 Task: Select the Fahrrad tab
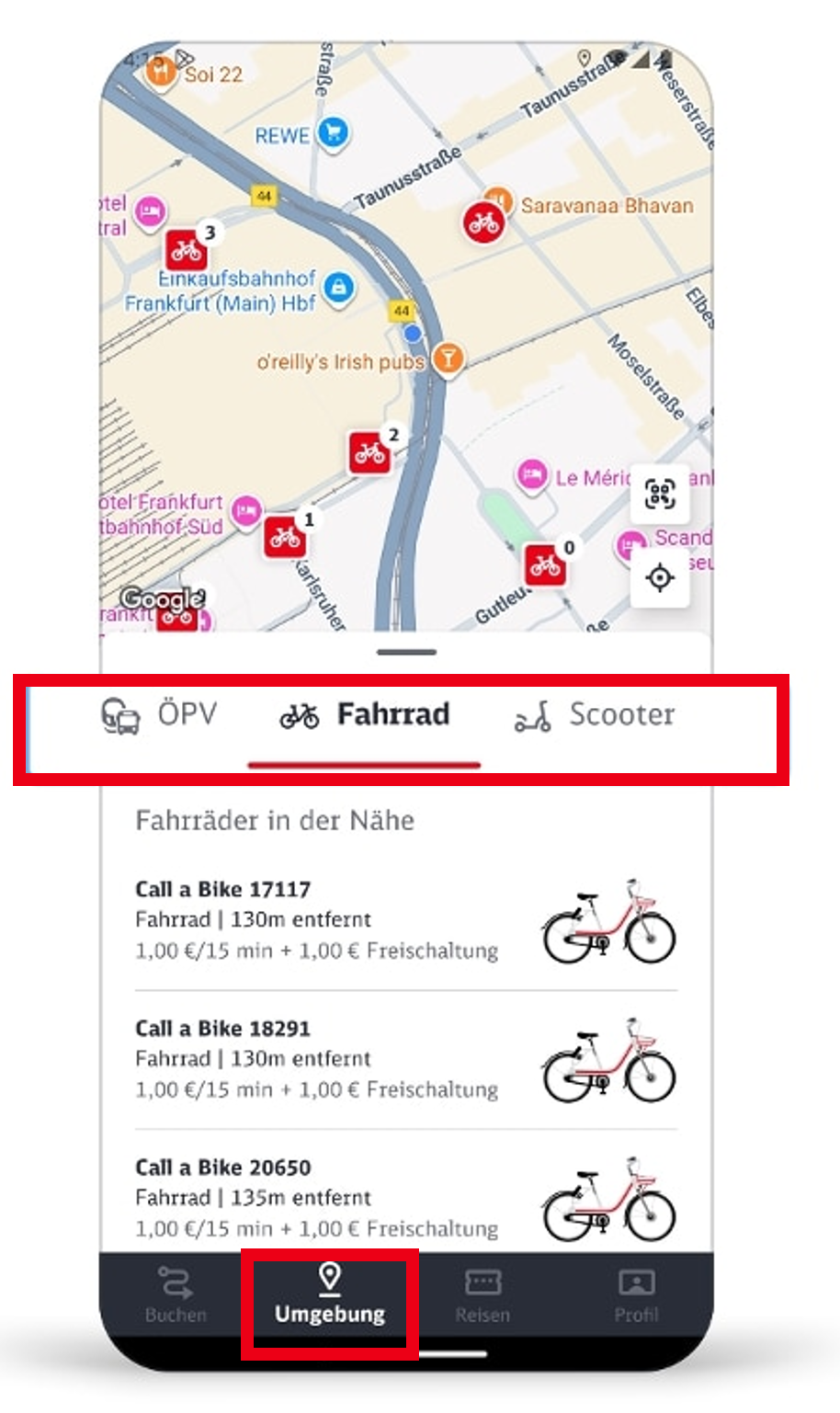pyautogui.click(x=365, y=715)
